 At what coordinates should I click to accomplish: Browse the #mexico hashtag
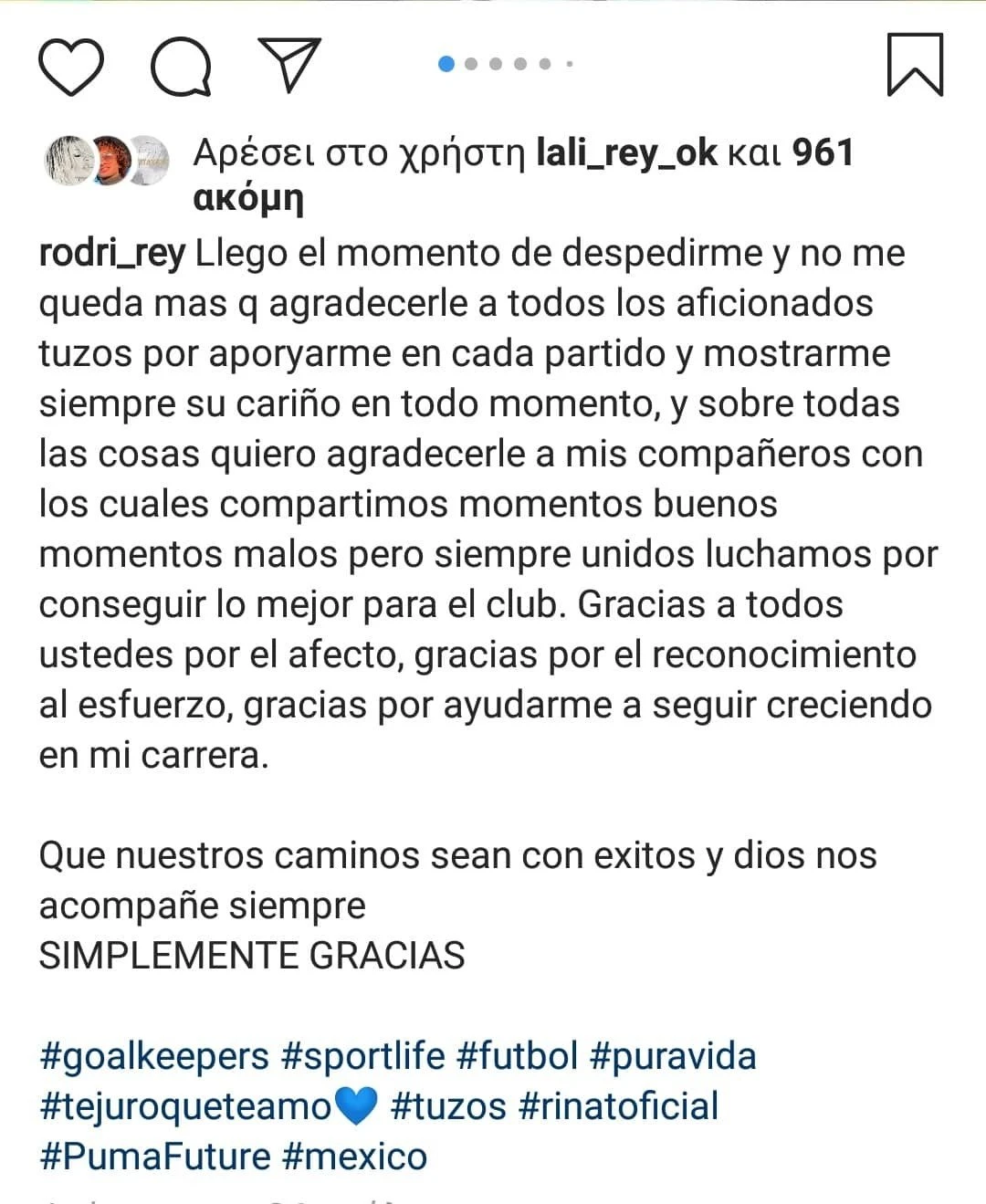point(355,1157)
